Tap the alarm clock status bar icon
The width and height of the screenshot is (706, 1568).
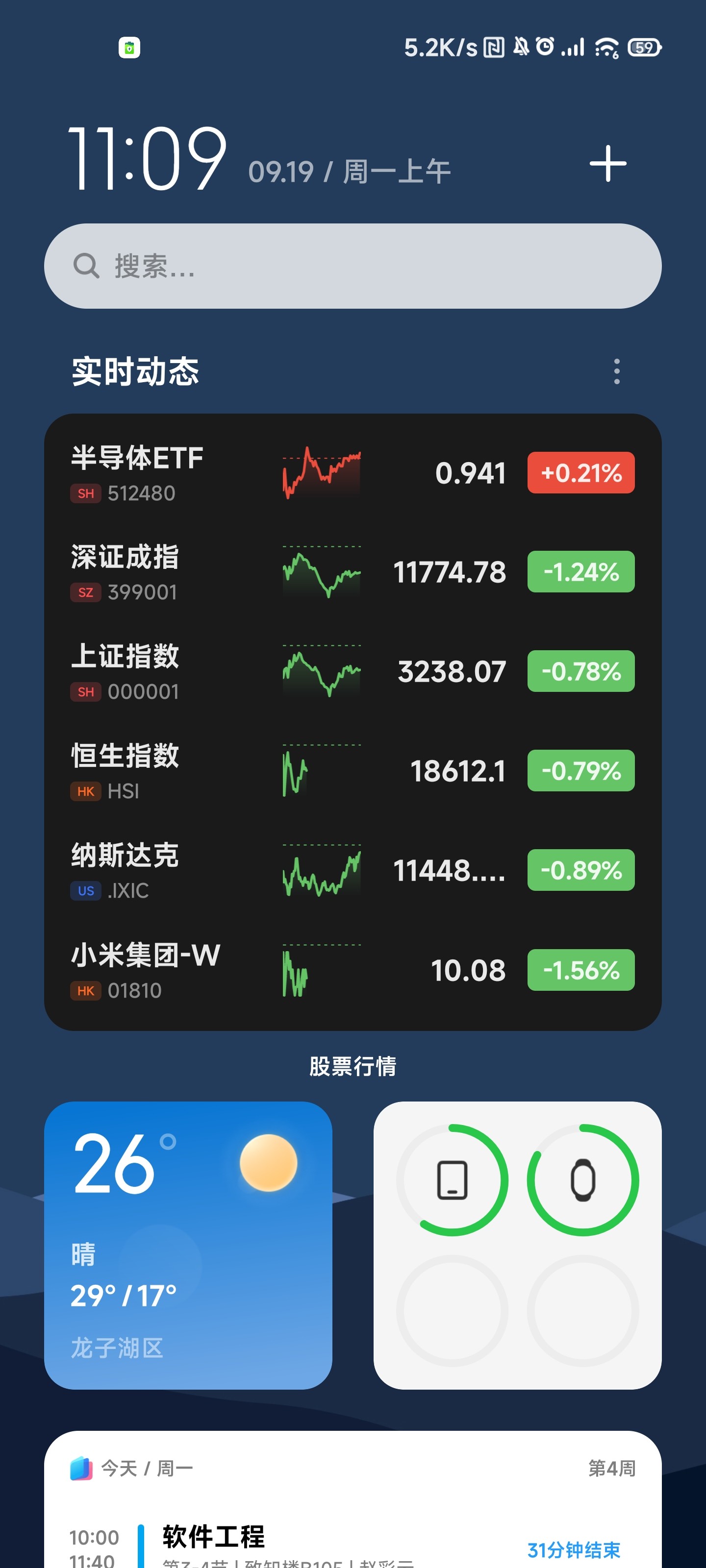[544, 46]
